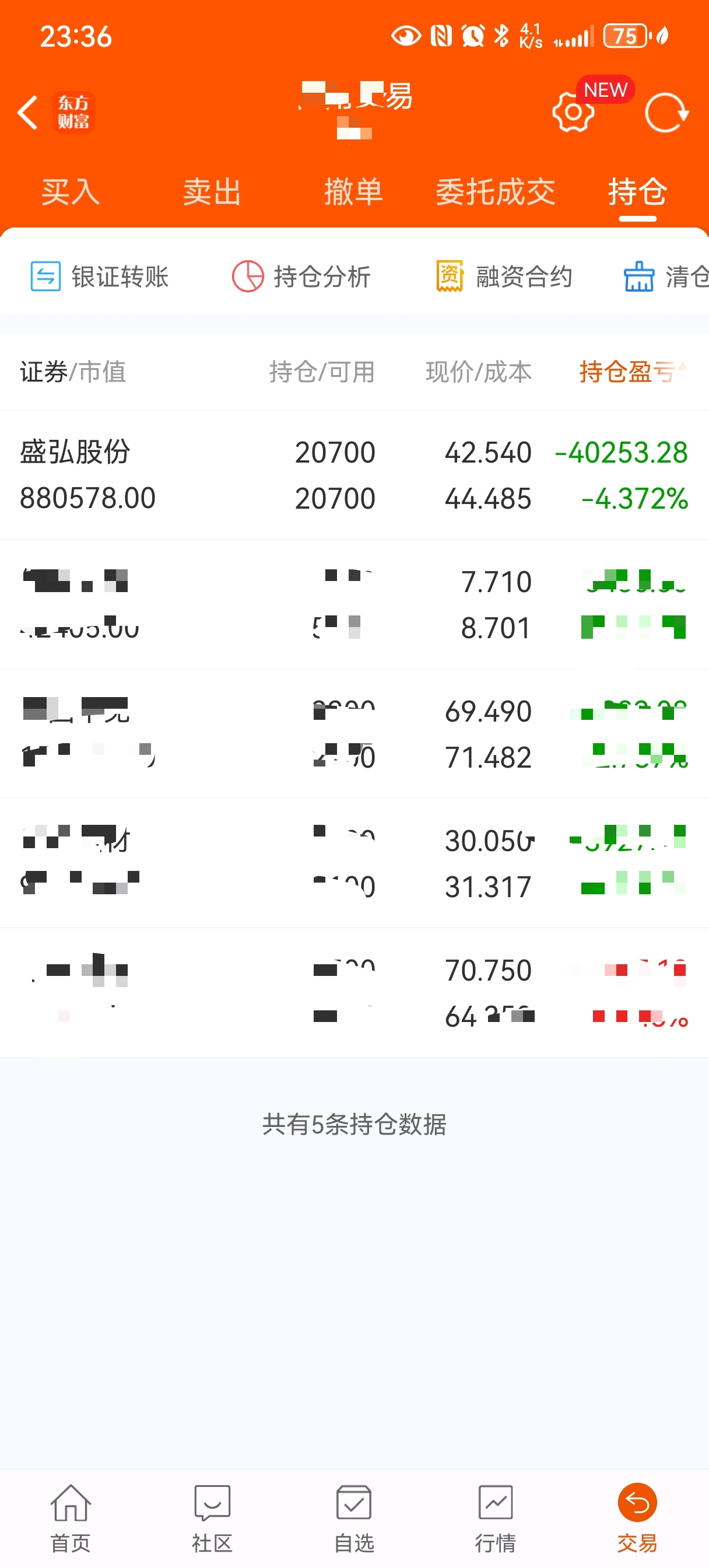The height and width of the screenshot is (1568, 709).
Task: Open 持仓分析
Action: [301, 277]
